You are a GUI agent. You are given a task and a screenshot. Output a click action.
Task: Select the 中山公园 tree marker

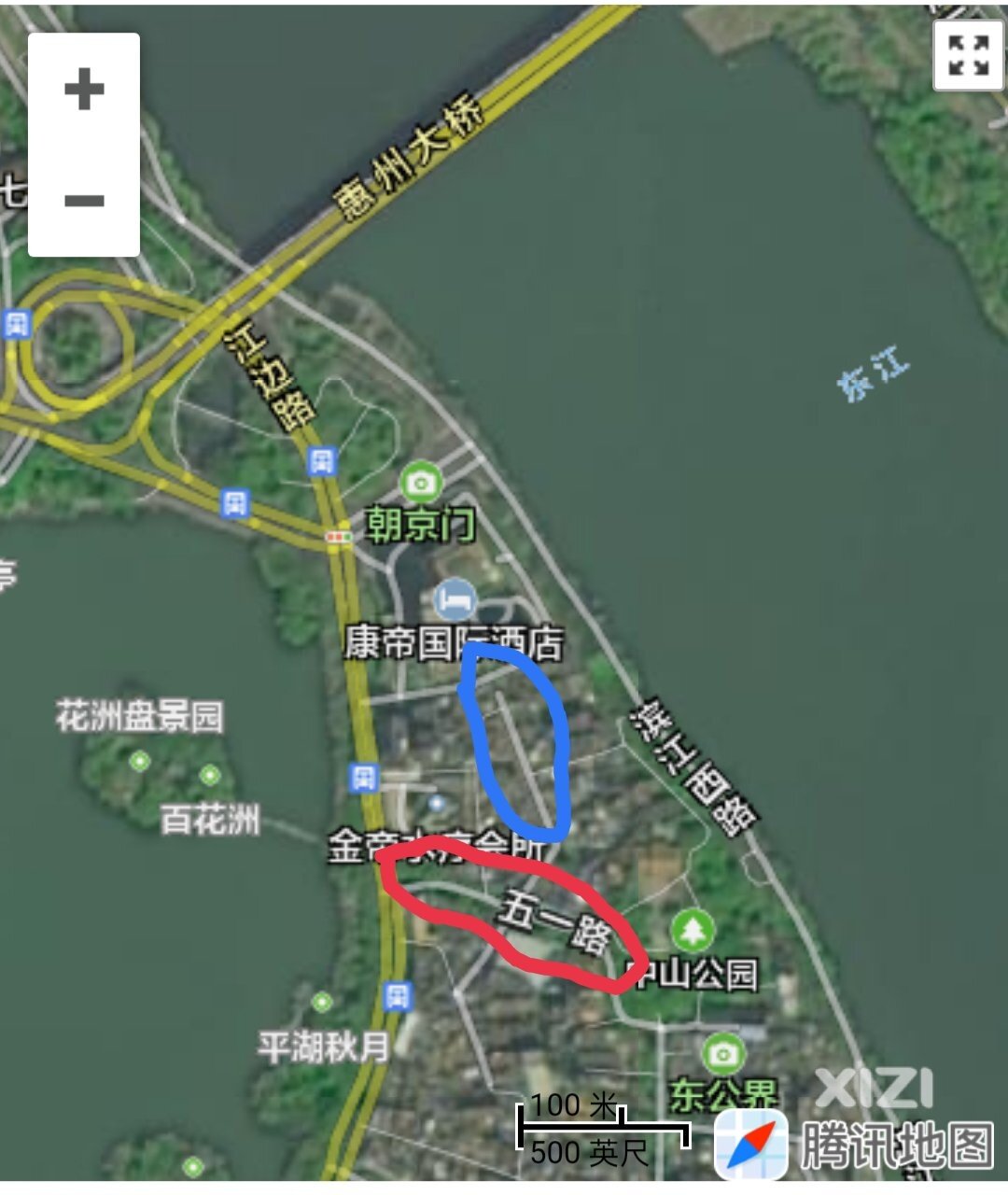click(x=693, y=931)
